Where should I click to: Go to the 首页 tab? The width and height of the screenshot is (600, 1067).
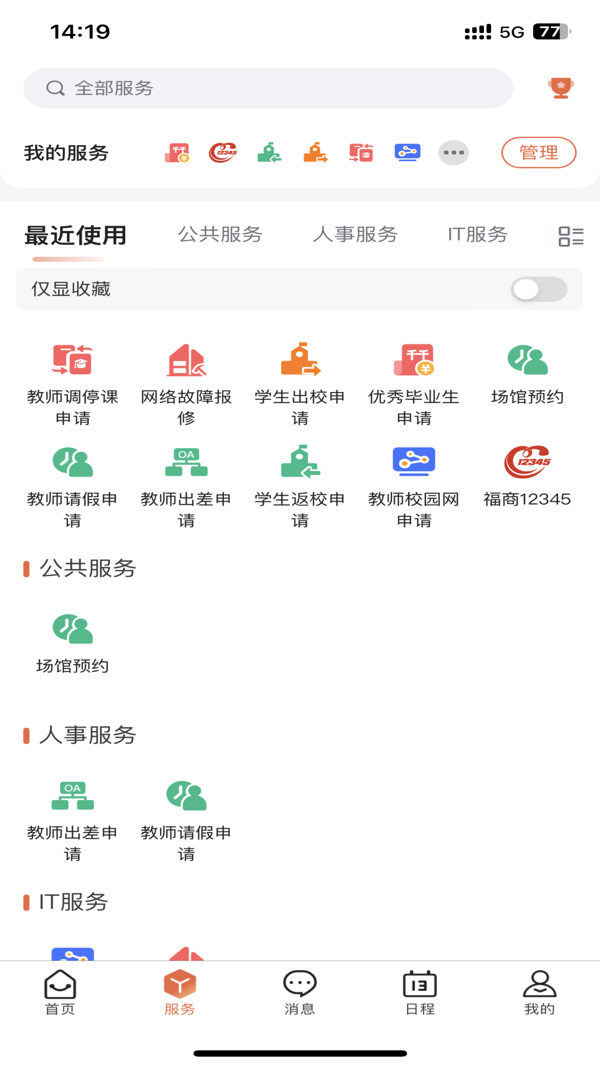click(x=60, y=992)
